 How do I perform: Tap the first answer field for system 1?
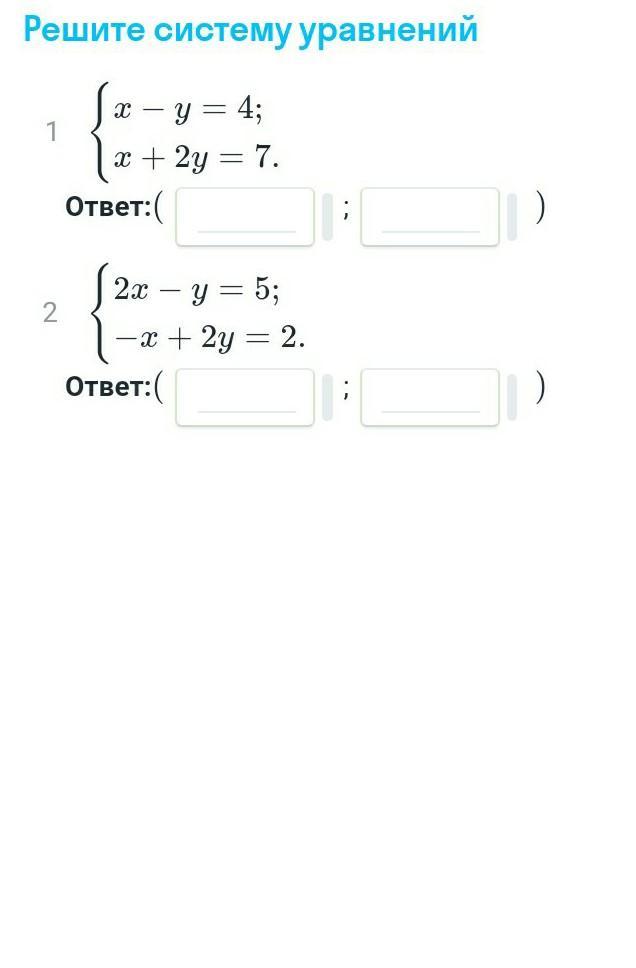(245, 216)
